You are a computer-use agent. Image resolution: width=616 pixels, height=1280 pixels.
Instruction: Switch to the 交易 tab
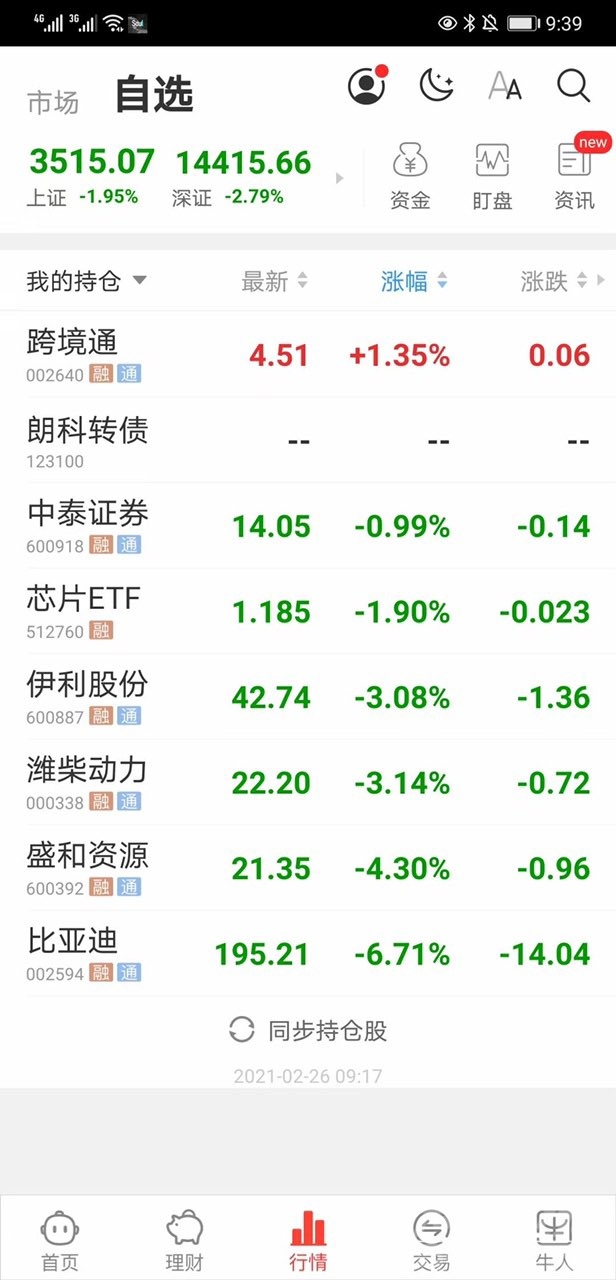[x=431, y=1240]
